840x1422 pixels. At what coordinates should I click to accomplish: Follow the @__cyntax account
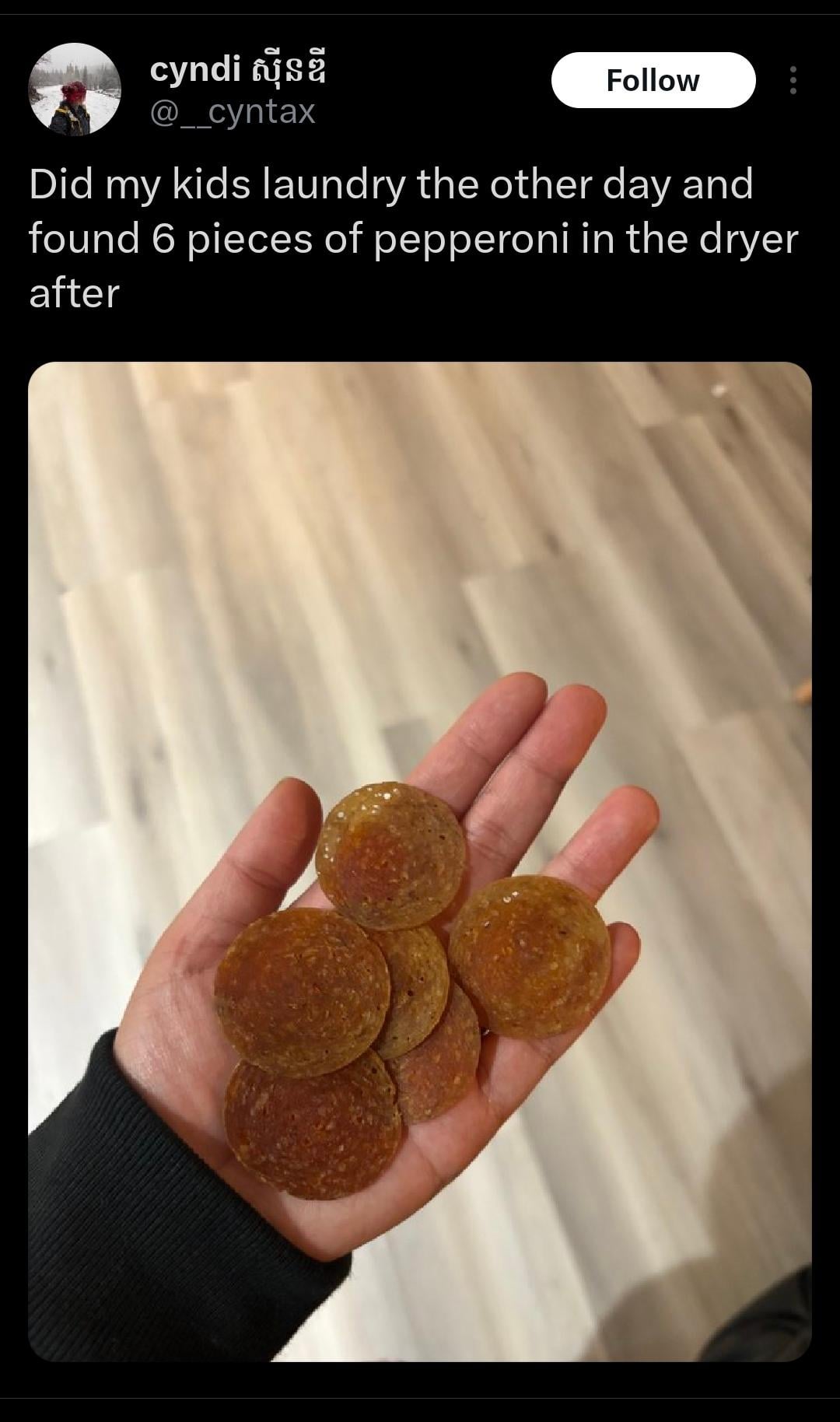point(653,80)
